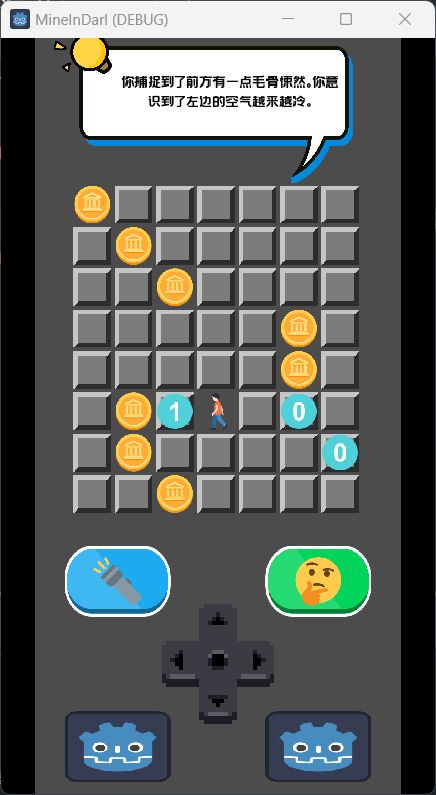Image resolution: width=436 pixels, height=795 pixels.
Task: Tap the green thinking-face hint button
Action: click(318, 581)
